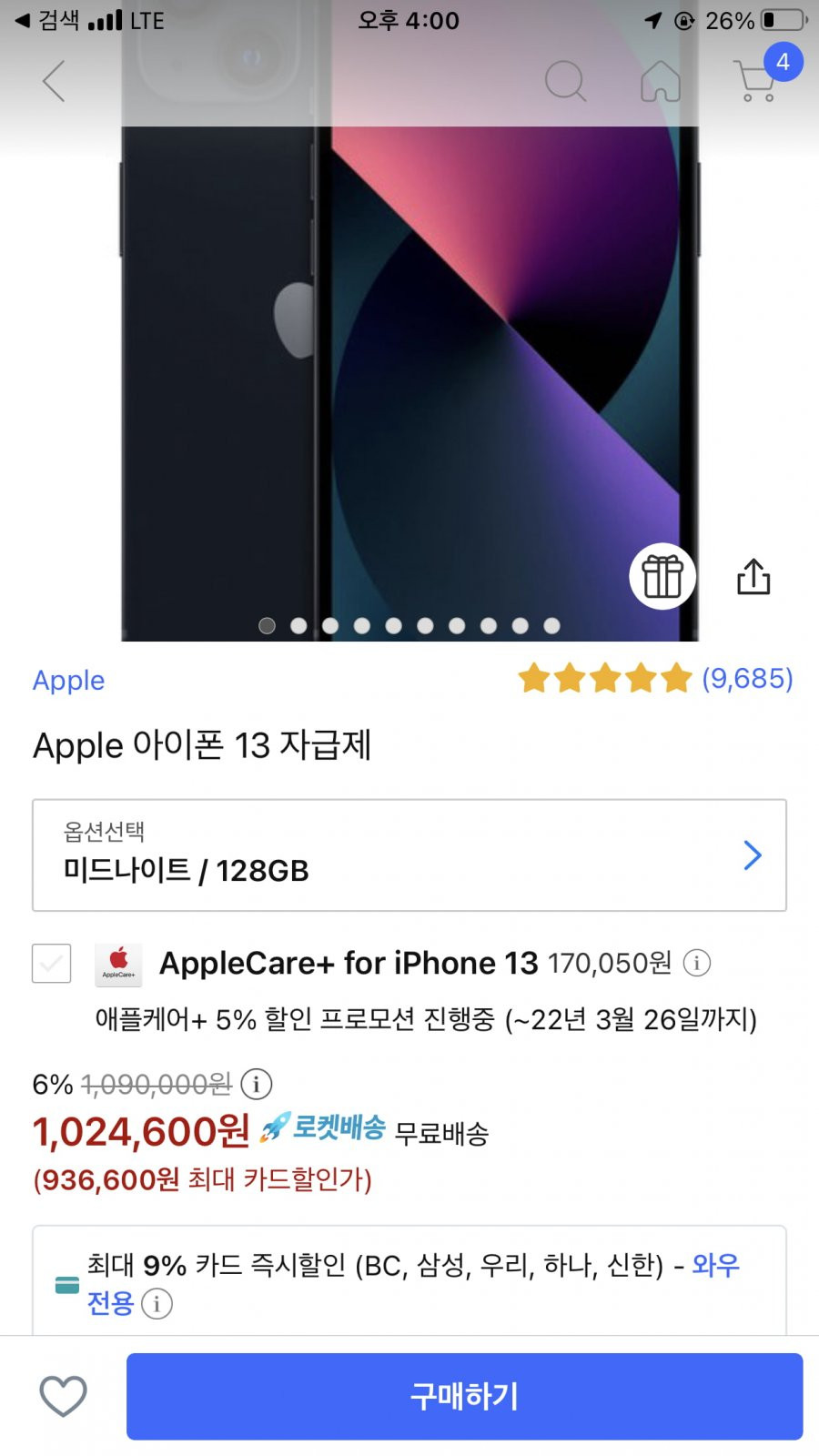Go to the home page icon
Image resolution: width=819 pixels, height=1456 pixels.
661,81
